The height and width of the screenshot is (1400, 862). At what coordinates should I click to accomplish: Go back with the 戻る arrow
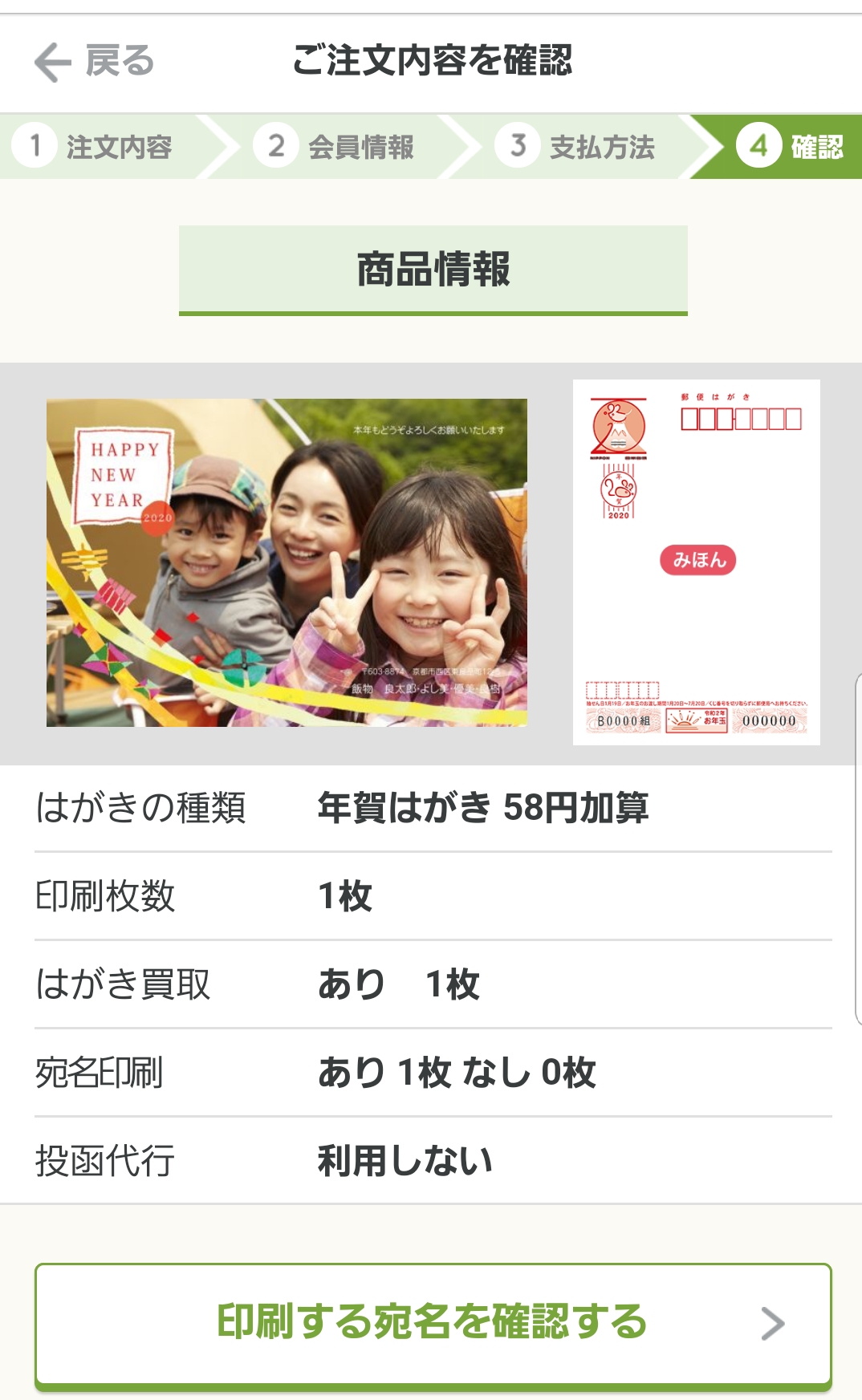[x=94, y=62]
